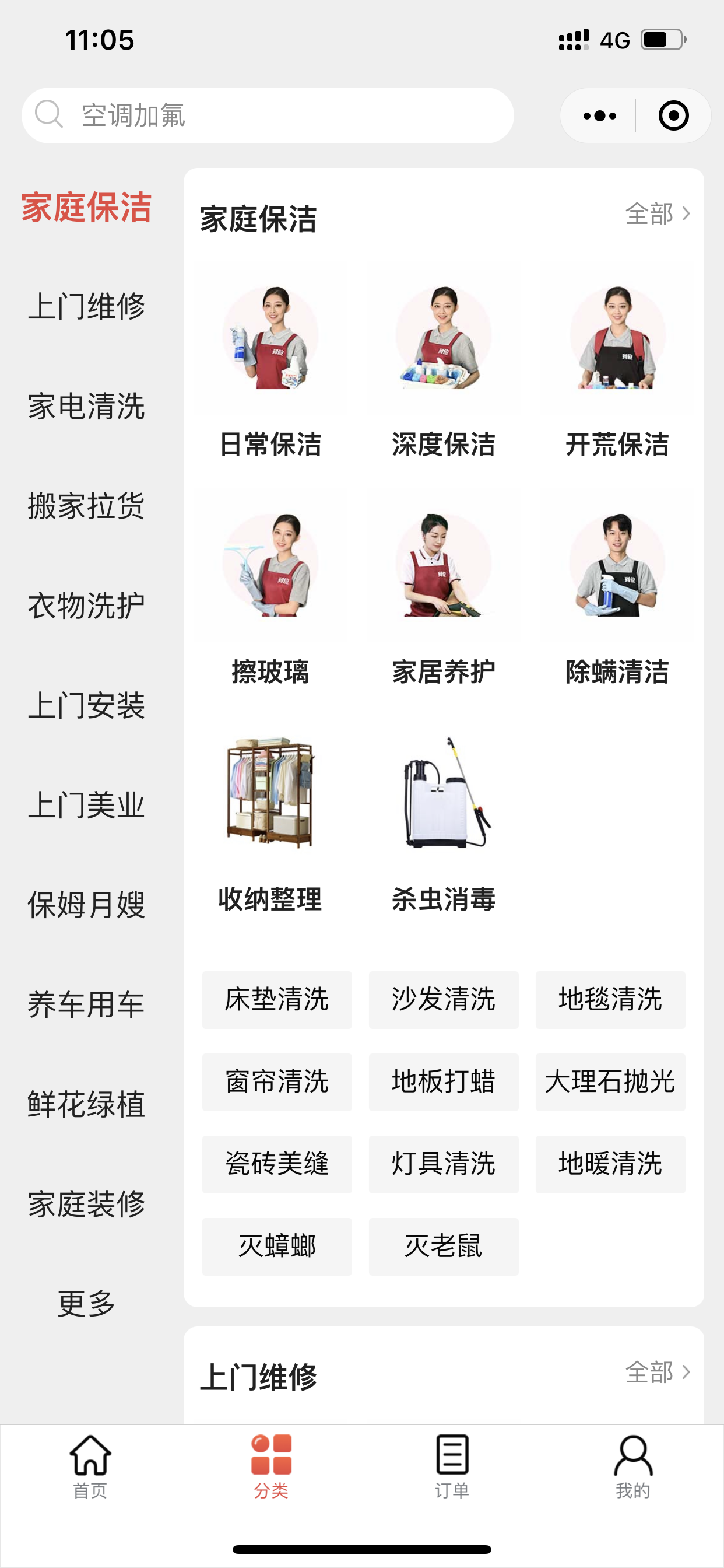Close the mini program with the circle icon

click(673, 116)
